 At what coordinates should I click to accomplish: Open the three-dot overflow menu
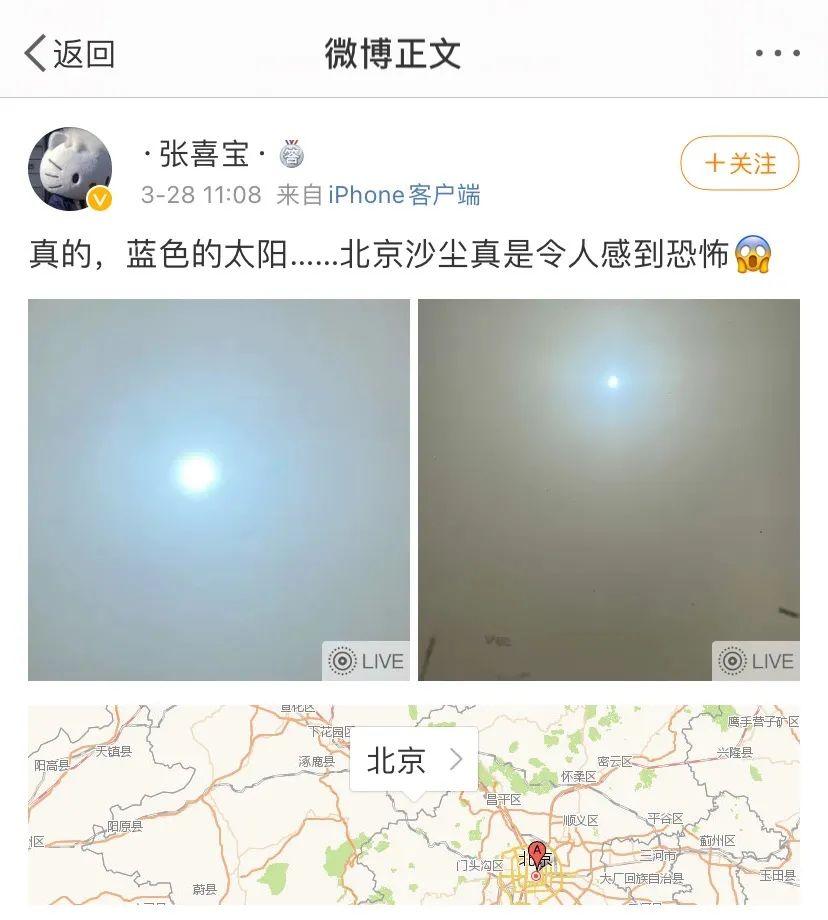777,54
